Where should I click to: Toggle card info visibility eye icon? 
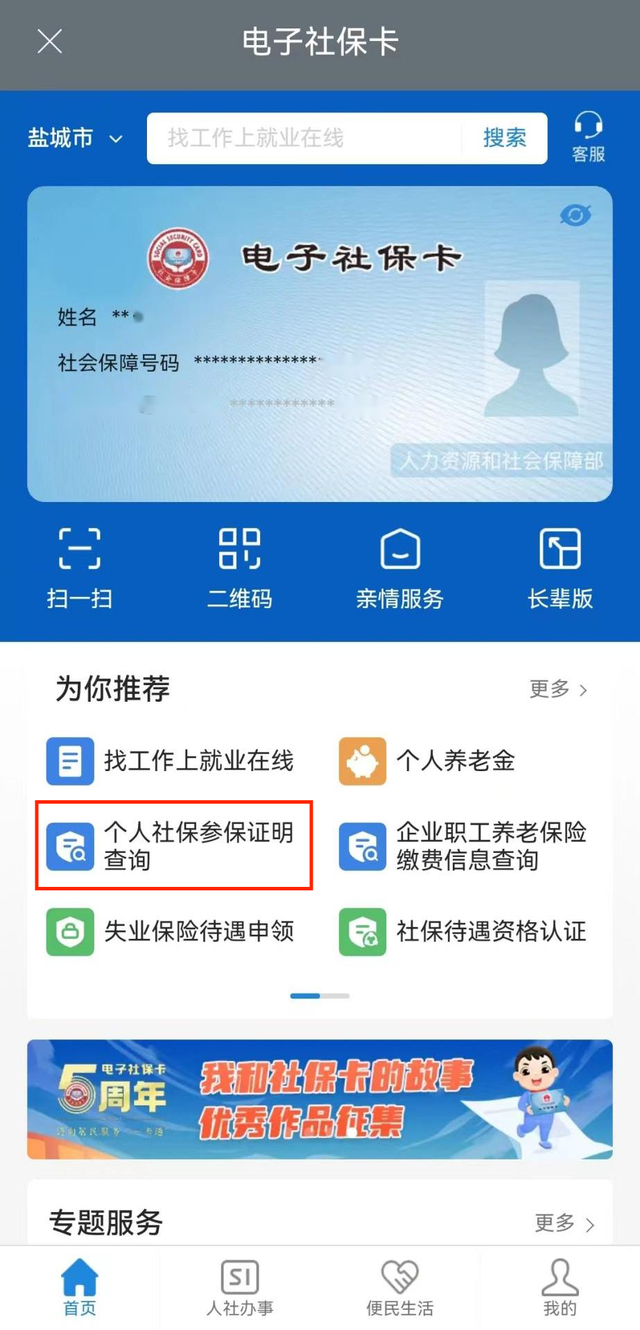(x=576, y=214)
